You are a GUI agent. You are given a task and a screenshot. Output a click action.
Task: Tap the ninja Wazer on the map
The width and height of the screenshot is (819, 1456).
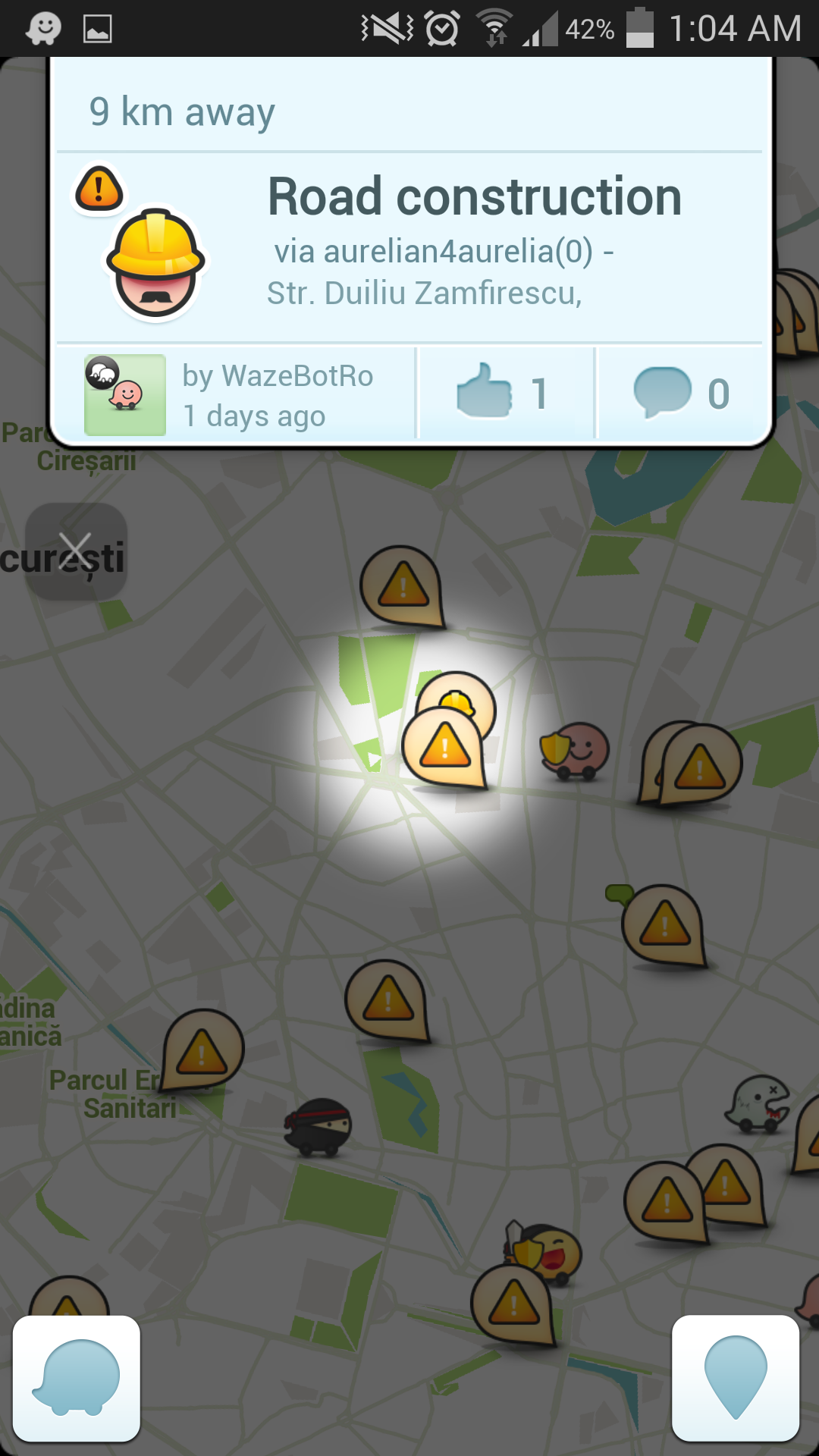(x=318, y=1128)
